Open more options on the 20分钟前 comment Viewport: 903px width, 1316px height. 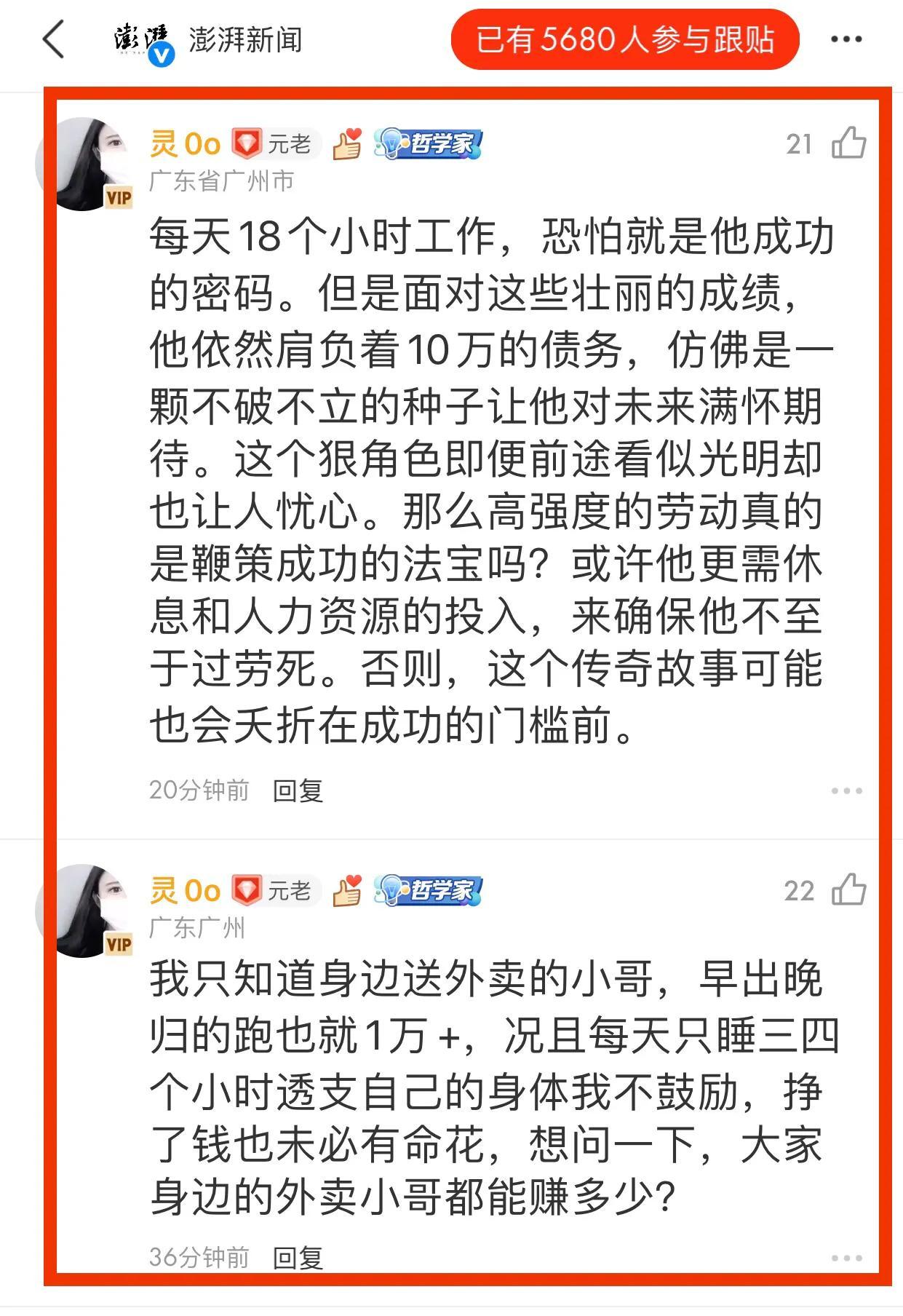(846, 790)
